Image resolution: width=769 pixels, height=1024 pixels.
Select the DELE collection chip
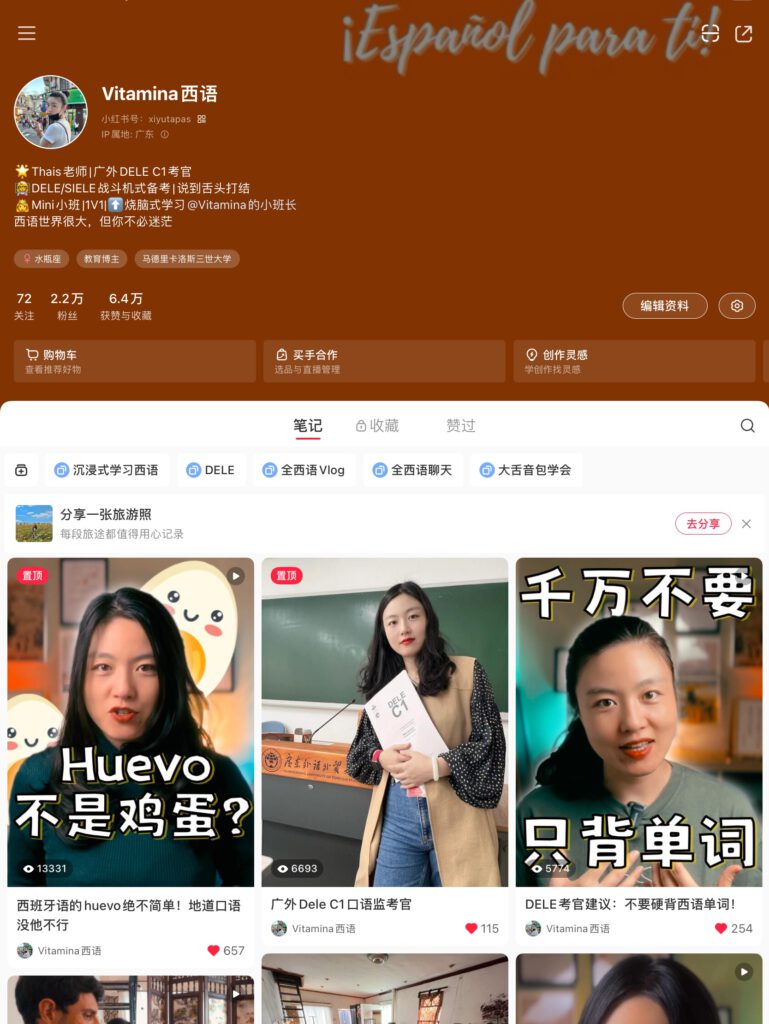[211, 470]
